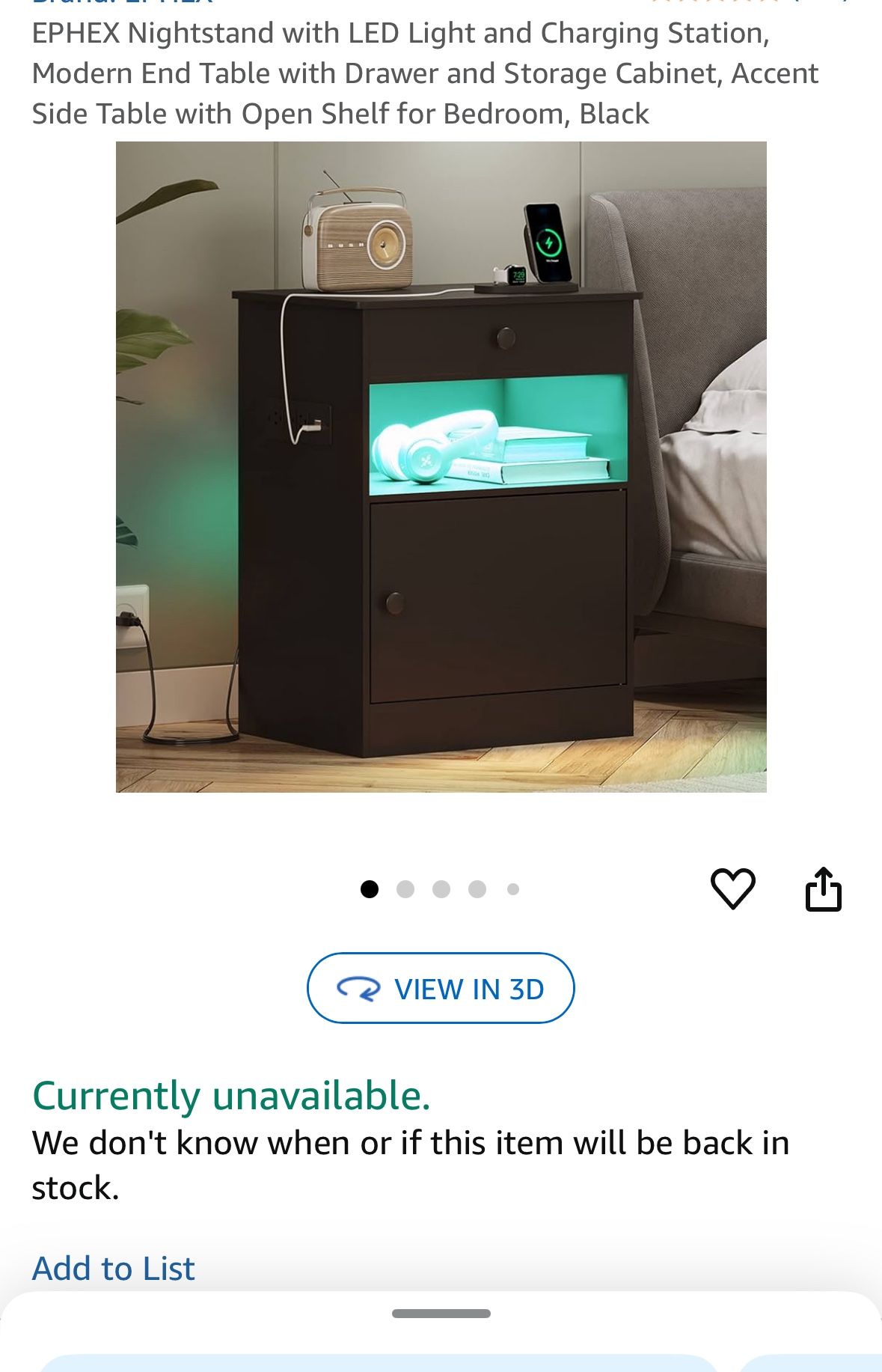This screenshot has width=882, height=1372.
Task: Select the first filled carousel dot
Action: point(370,888)
